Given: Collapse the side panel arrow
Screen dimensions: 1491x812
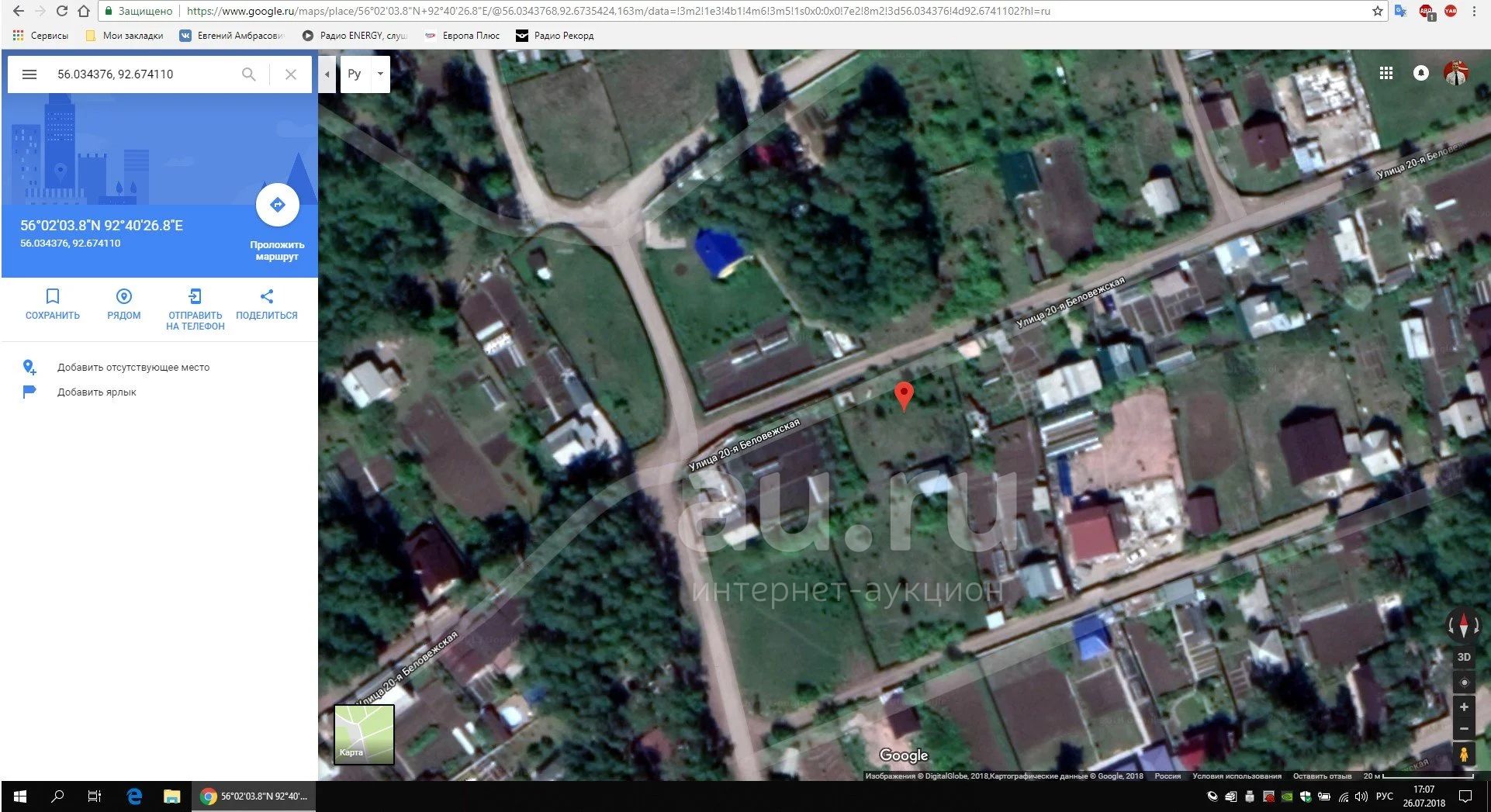Looking at the screenshot, I should 327,74.
